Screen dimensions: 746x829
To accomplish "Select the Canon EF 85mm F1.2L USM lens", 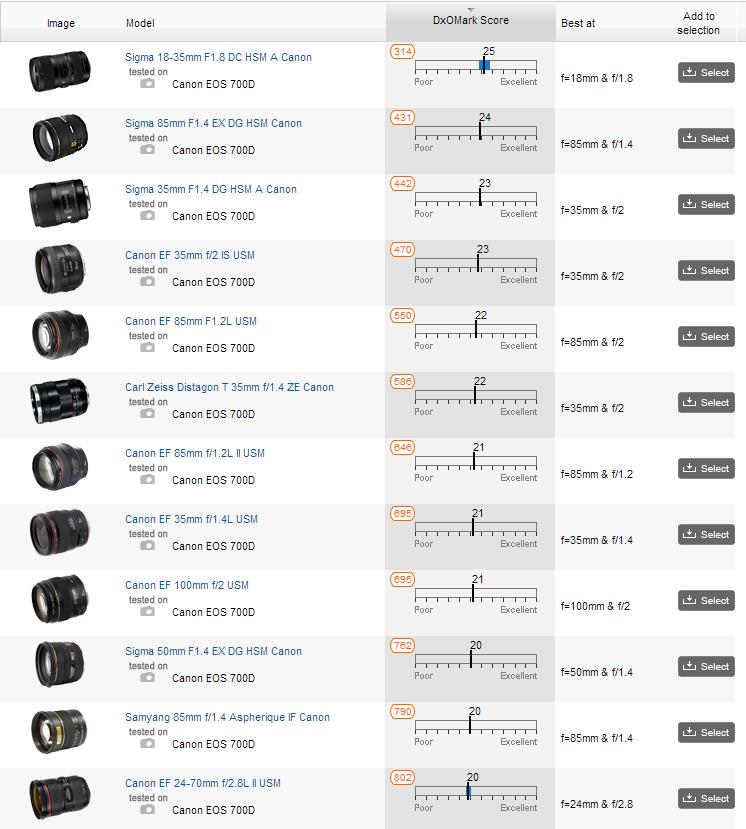I will 706,337.
